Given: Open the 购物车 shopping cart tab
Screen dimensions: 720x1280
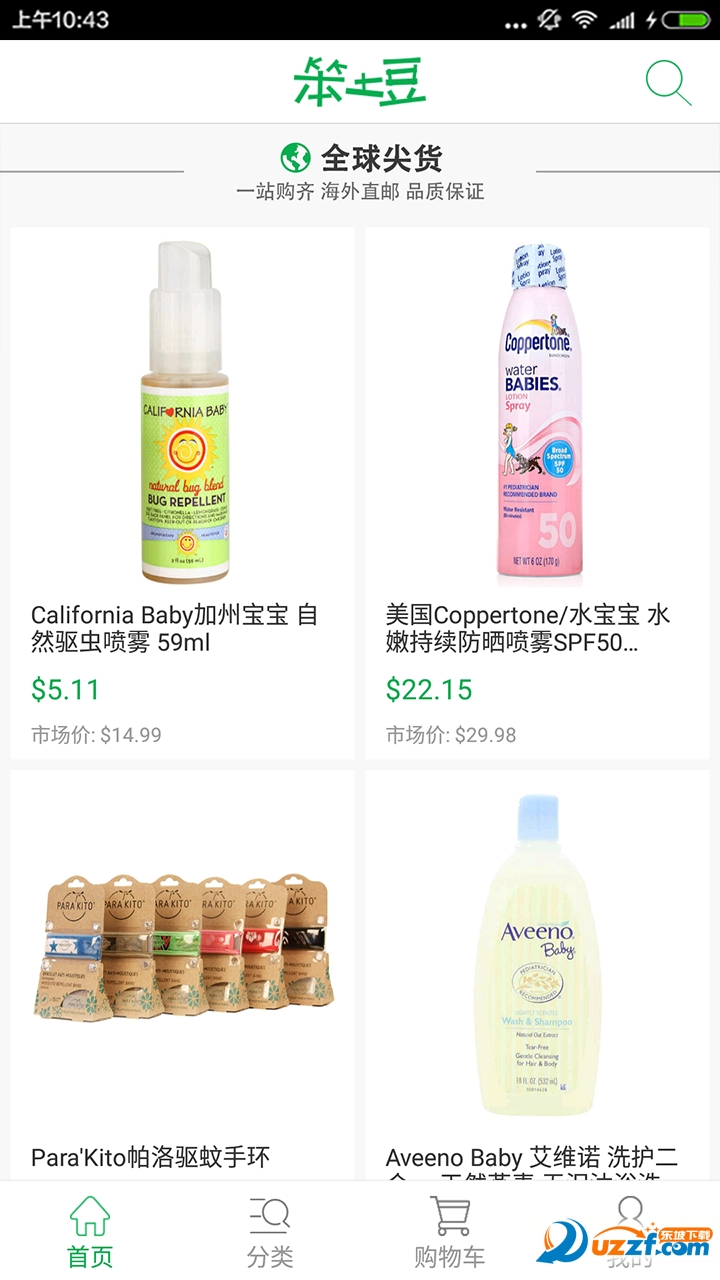Looking at the screenshot, I should pos(450,1232).
